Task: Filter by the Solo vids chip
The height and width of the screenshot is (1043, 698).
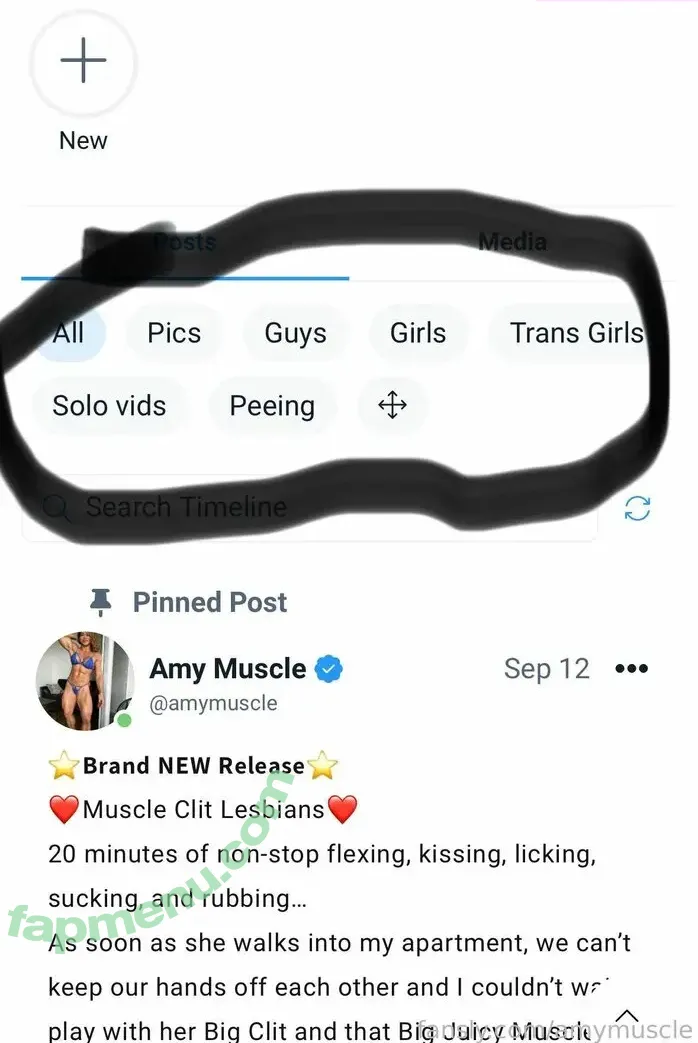Action: click(109, 406)
